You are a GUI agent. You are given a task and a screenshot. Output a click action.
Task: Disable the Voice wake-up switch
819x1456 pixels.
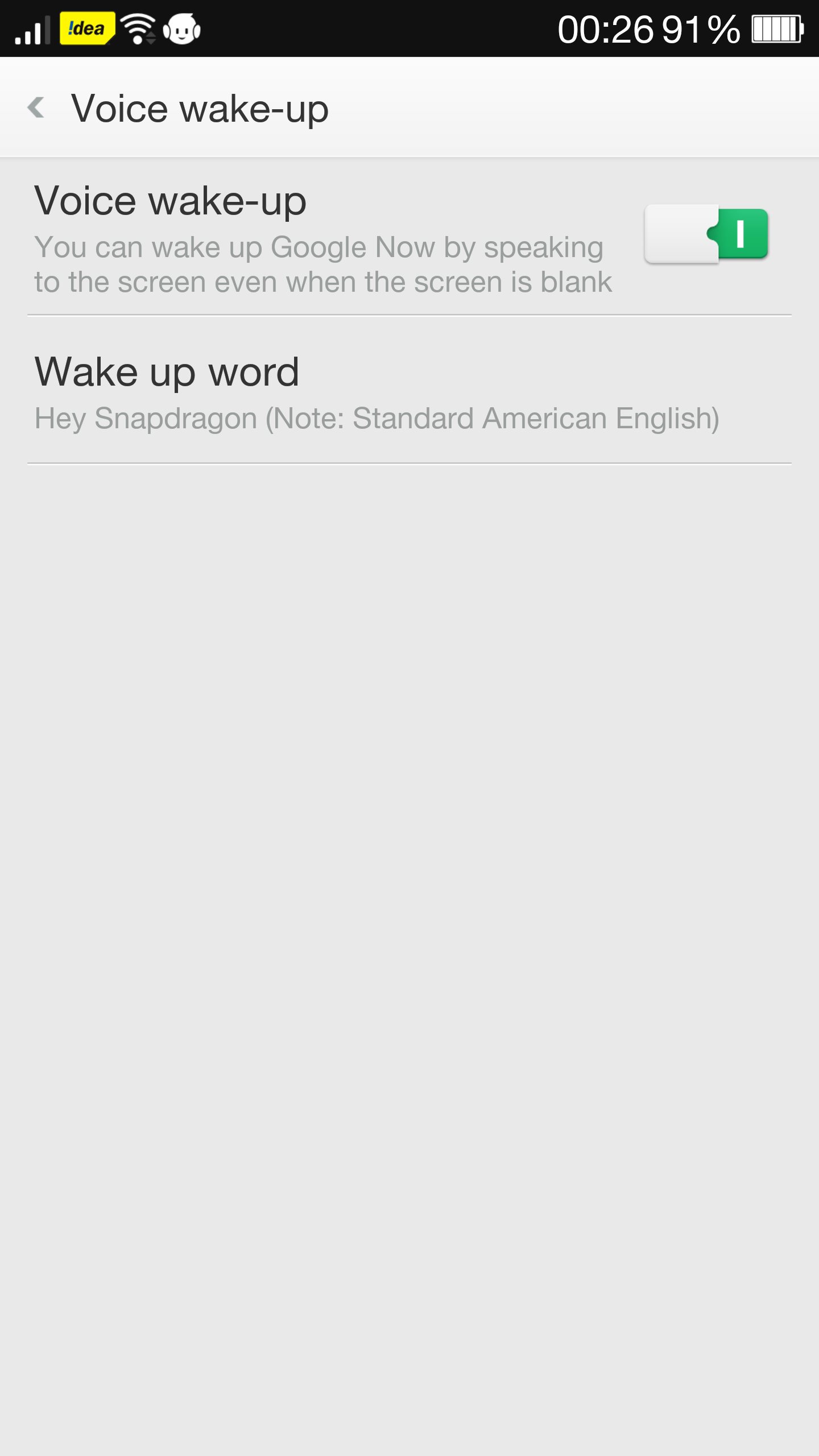[x=706, y=234]
